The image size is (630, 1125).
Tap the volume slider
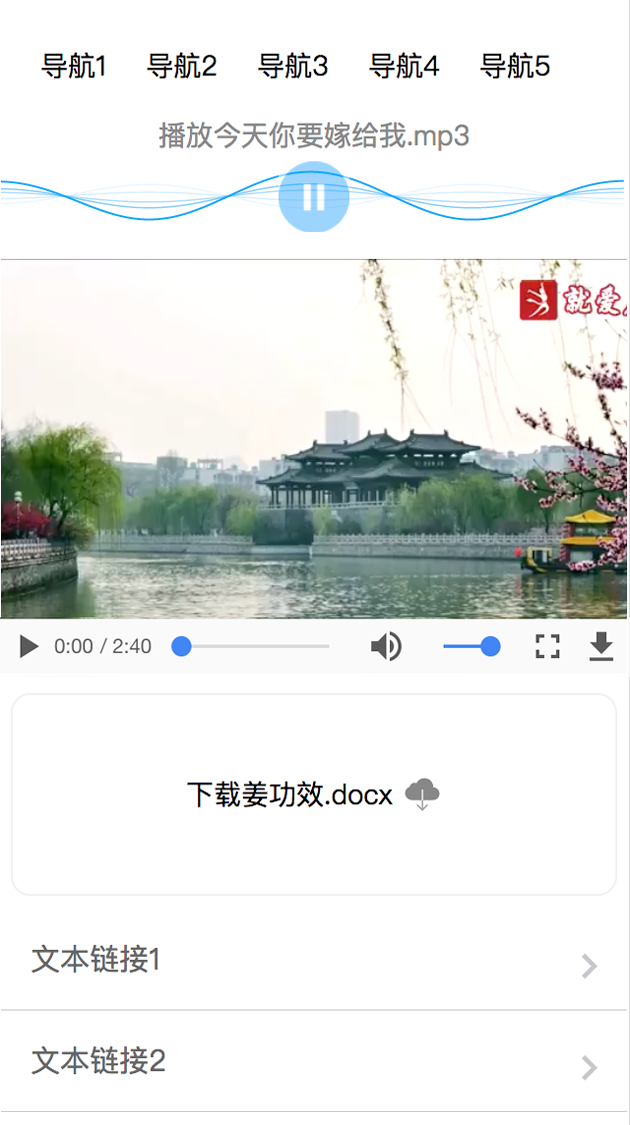click(470, 647)
